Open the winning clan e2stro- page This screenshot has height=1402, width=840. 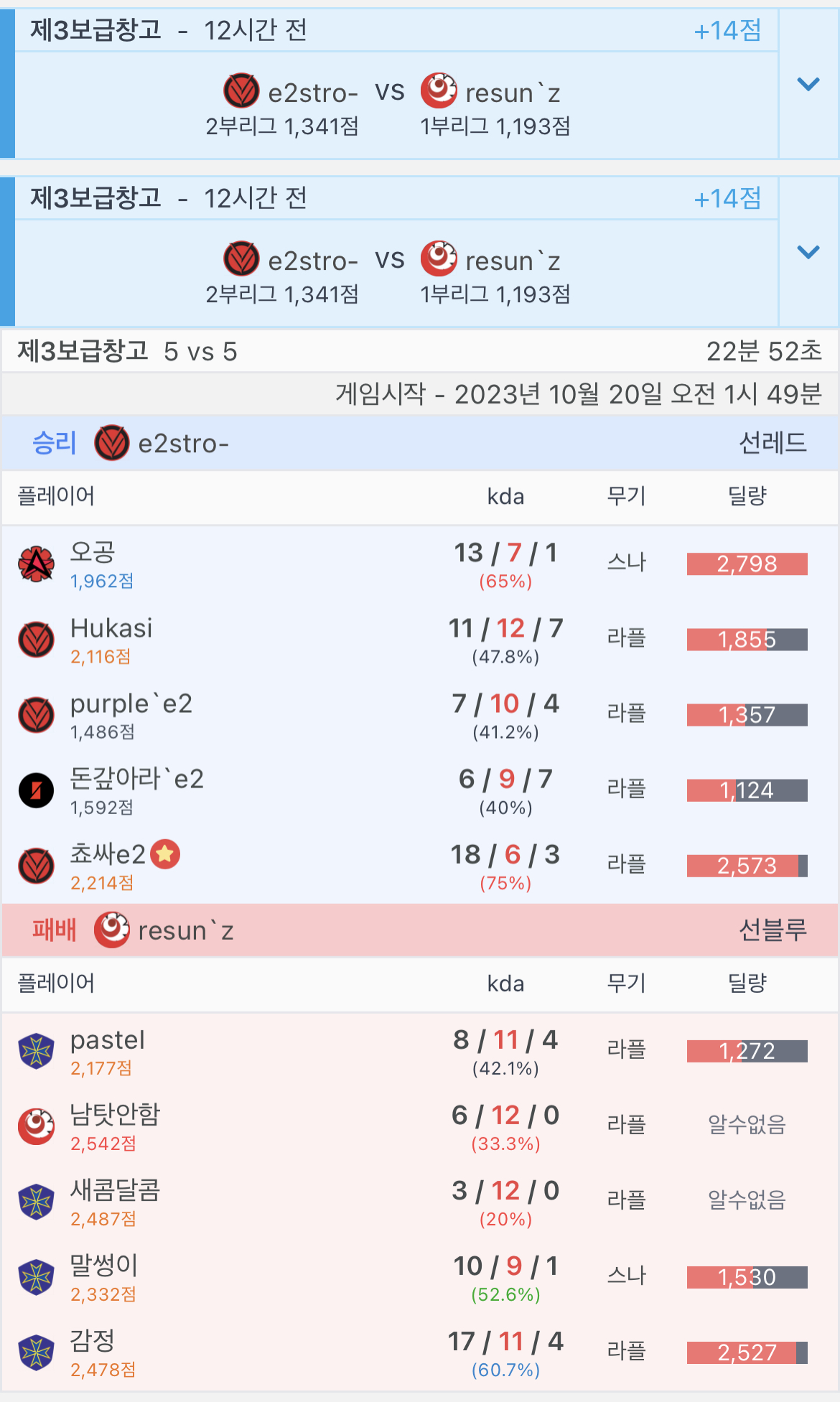[x=182, y=444]
